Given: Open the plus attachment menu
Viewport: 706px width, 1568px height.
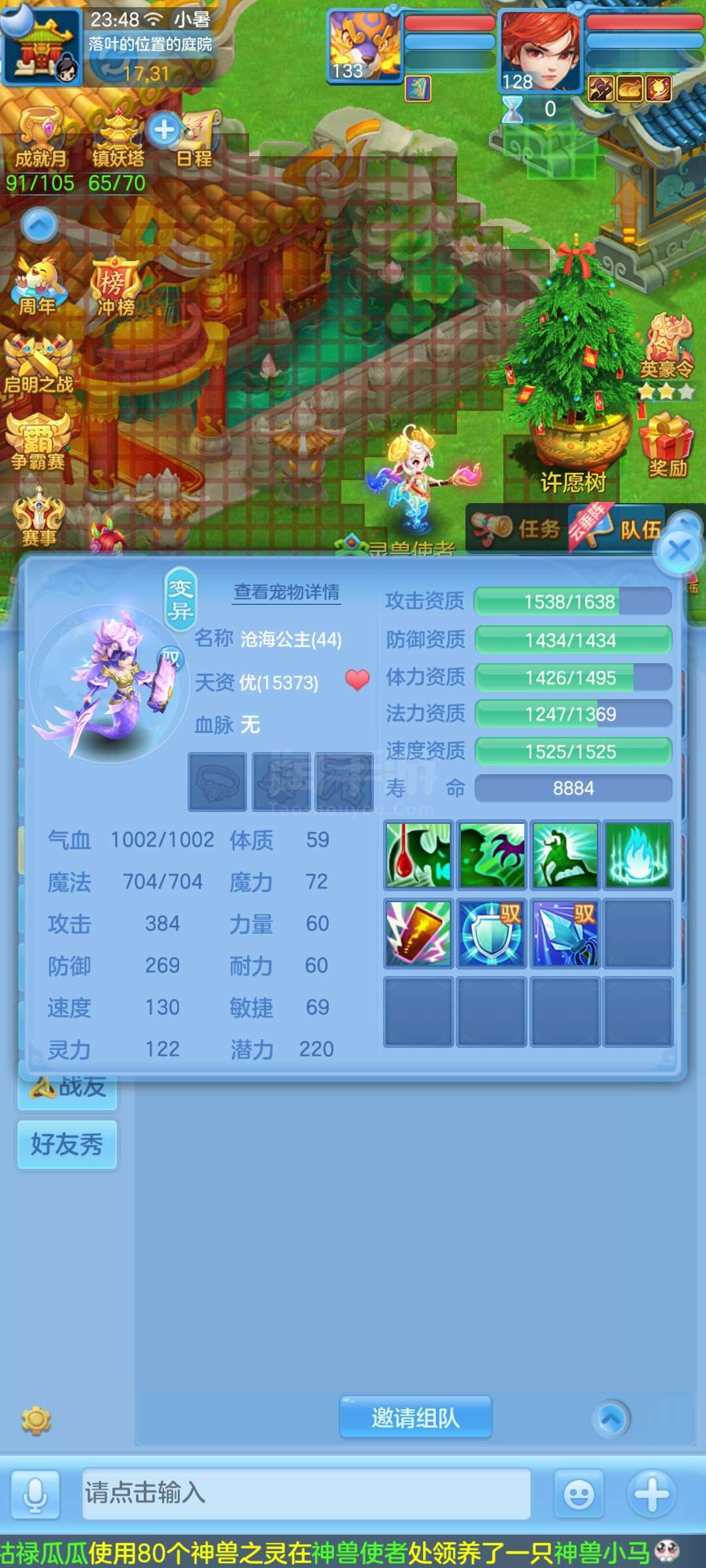Looking at the screenshot, I should (652, 1494).
